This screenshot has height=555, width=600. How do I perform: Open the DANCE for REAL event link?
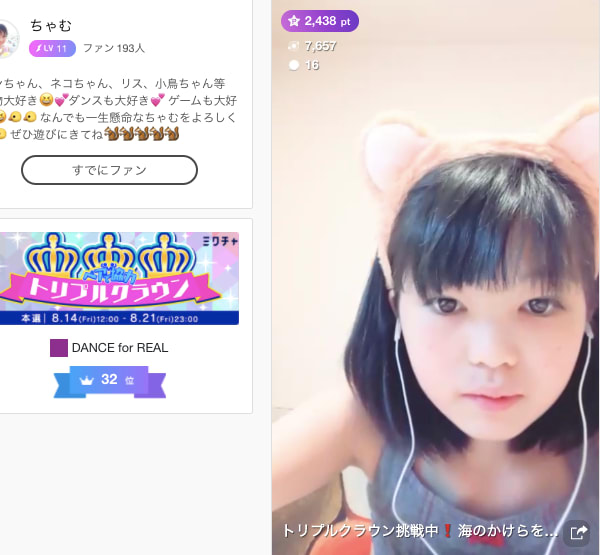[109, 348]
